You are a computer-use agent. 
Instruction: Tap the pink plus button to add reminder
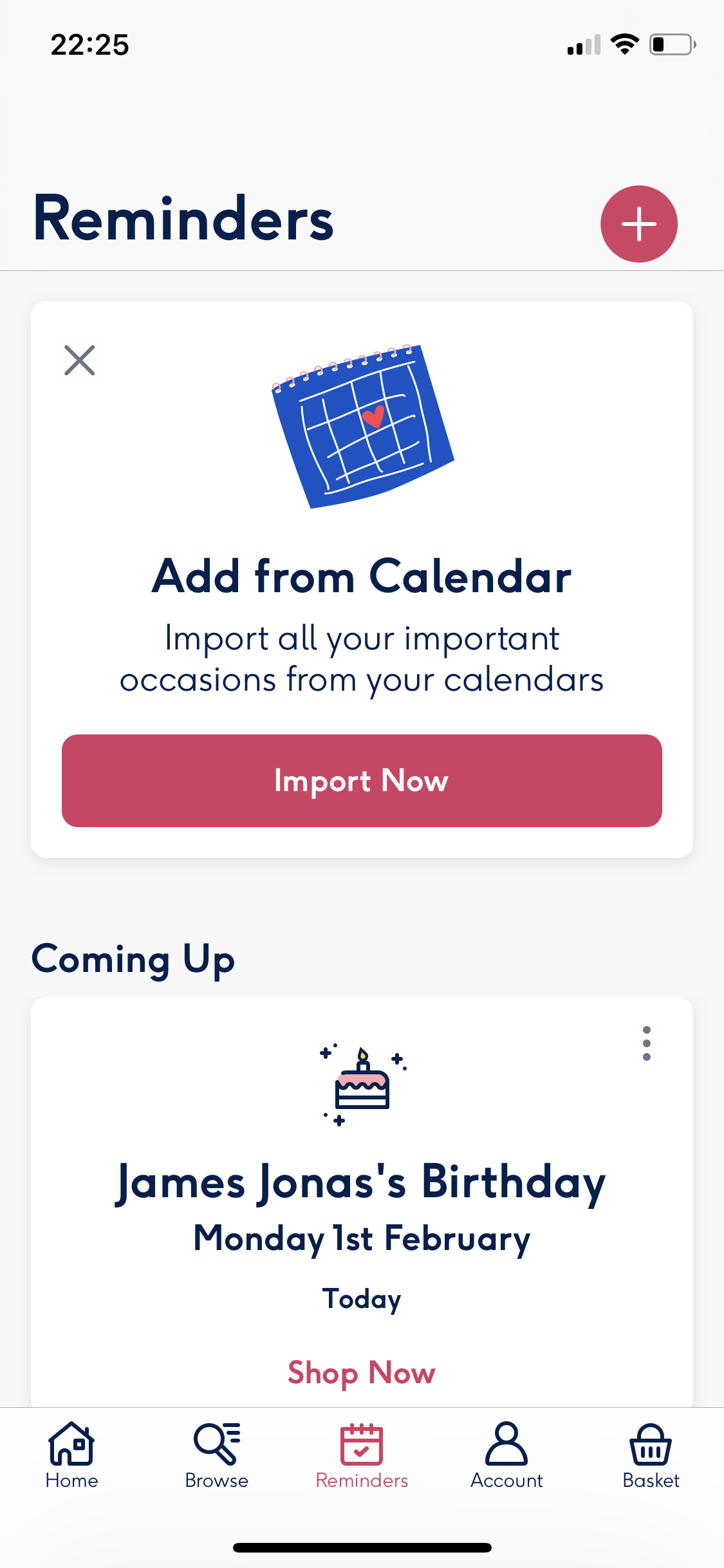tap(639, 224)
